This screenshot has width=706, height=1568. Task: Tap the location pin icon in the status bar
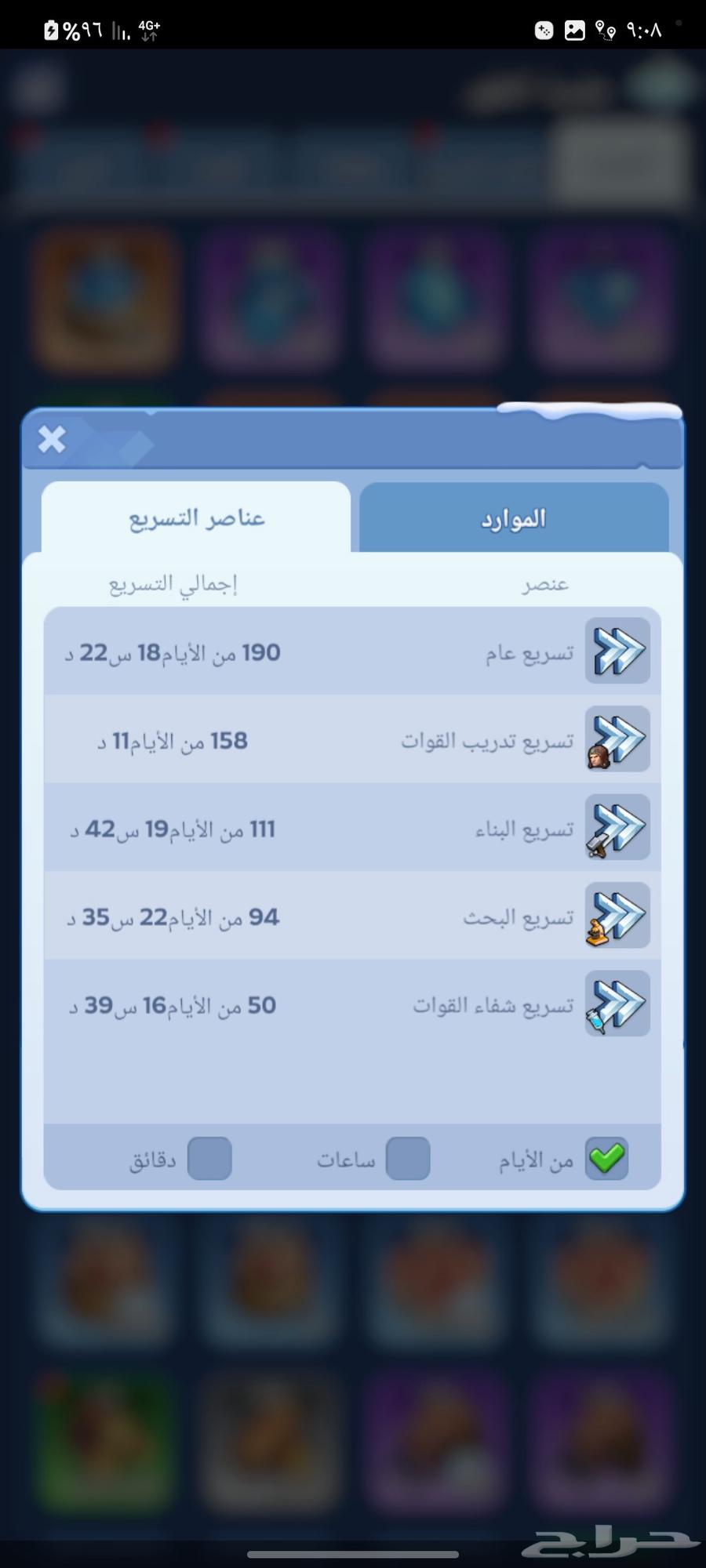[x=605, y=30]
